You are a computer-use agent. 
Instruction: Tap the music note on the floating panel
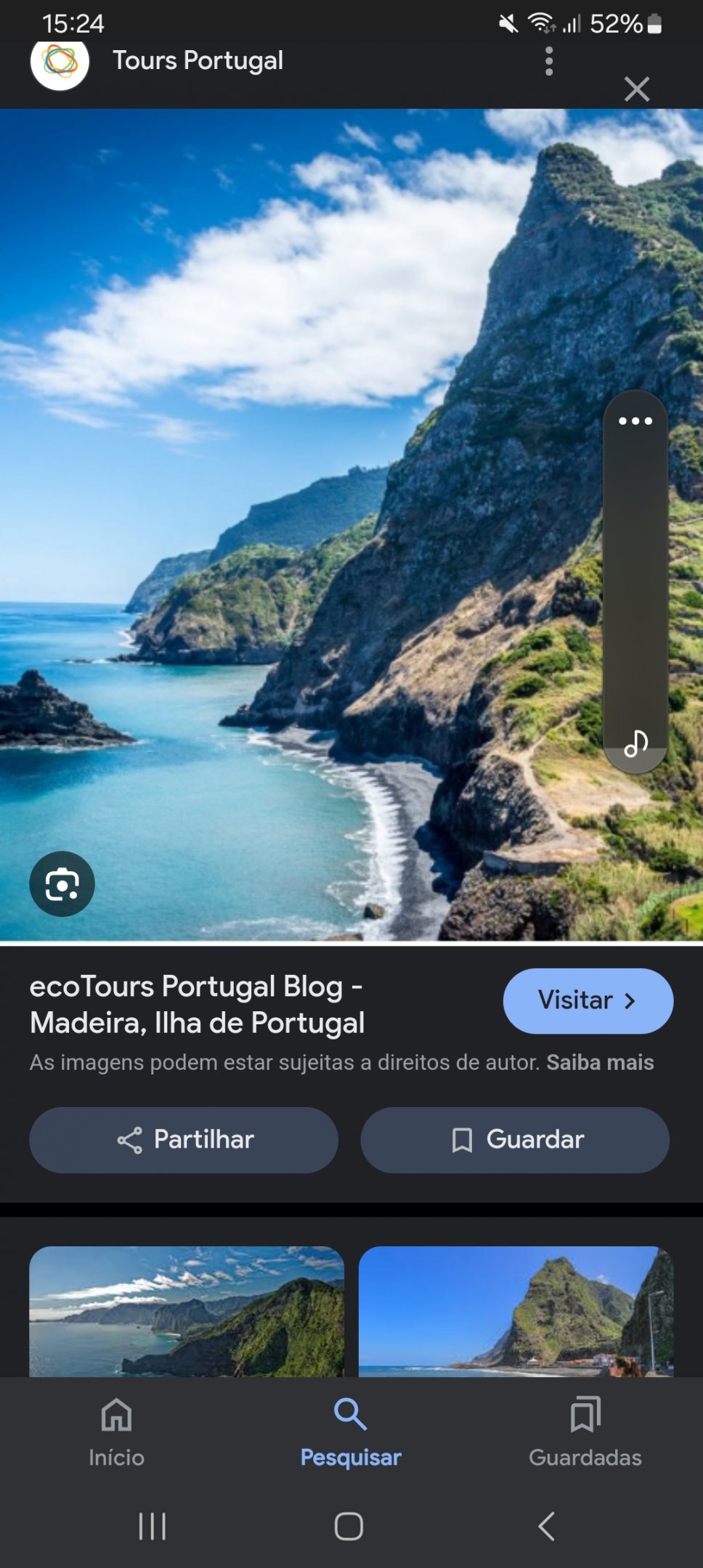point(636,743)
